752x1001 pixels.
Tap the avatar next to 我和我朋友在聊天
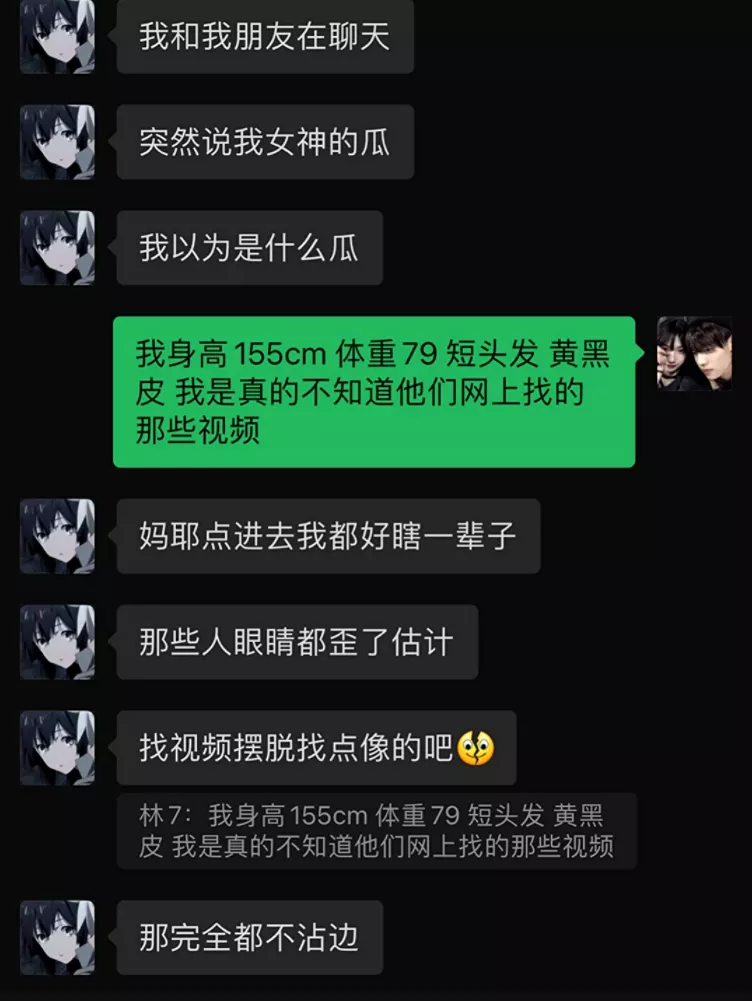[x=58, y=36]
